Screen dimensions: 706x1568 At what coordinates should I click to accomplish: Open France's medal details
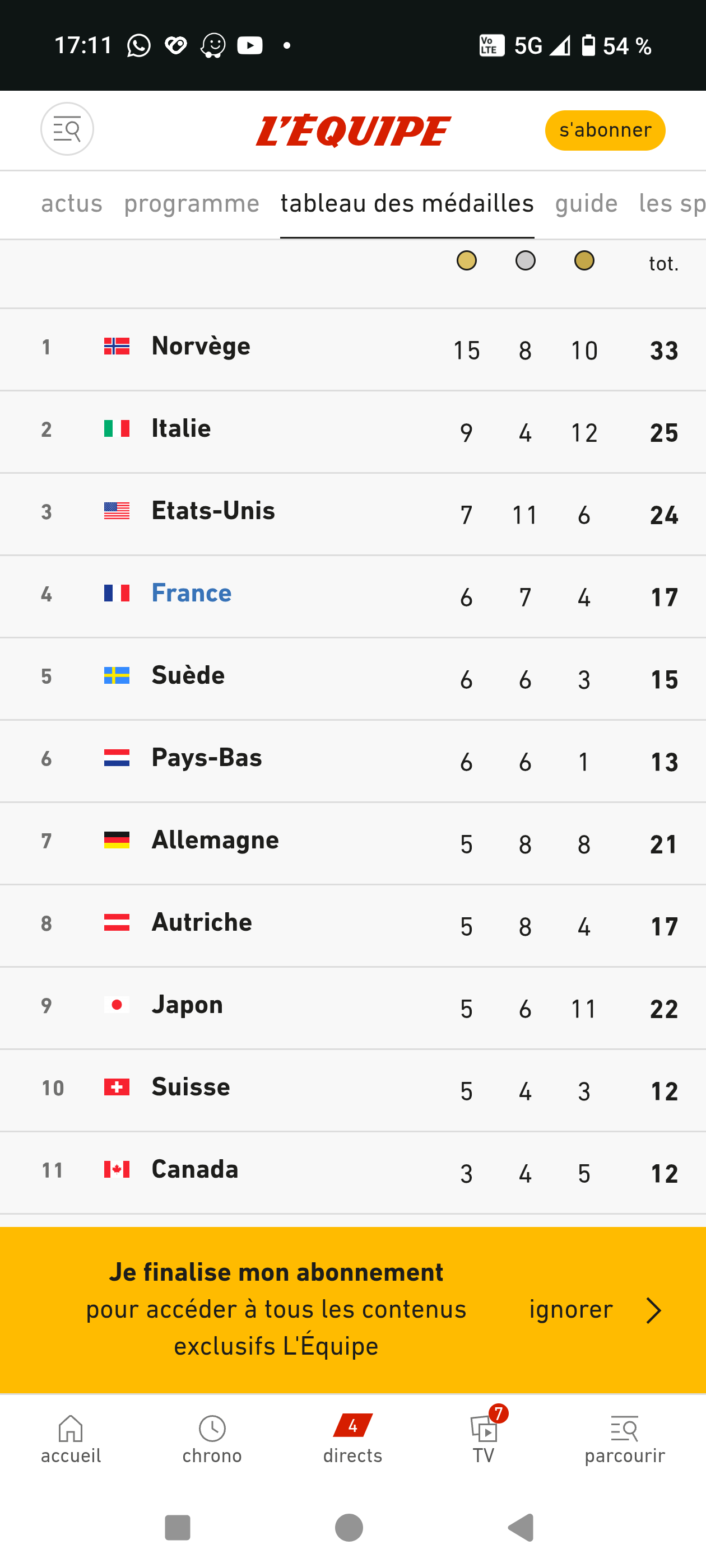click(x=191, y=593)
